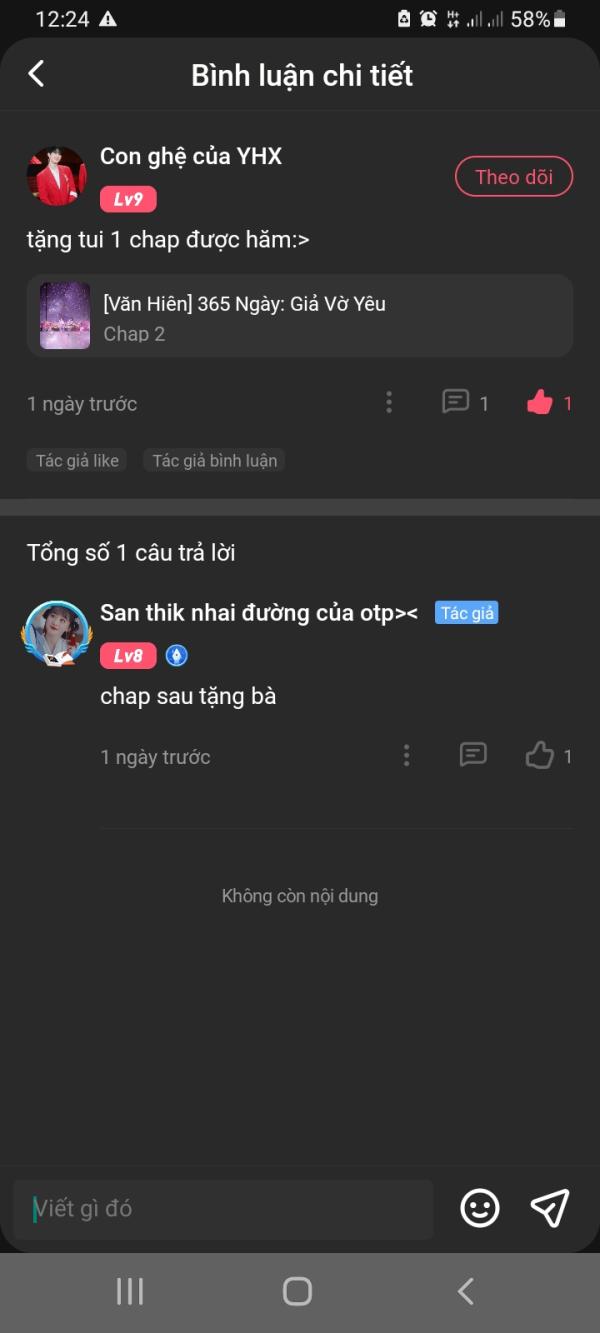Viewport: 600px width, 1333px height.
Task: Like the reply 'chap sau tặng bà'
Action: click(x=540, y=756)
